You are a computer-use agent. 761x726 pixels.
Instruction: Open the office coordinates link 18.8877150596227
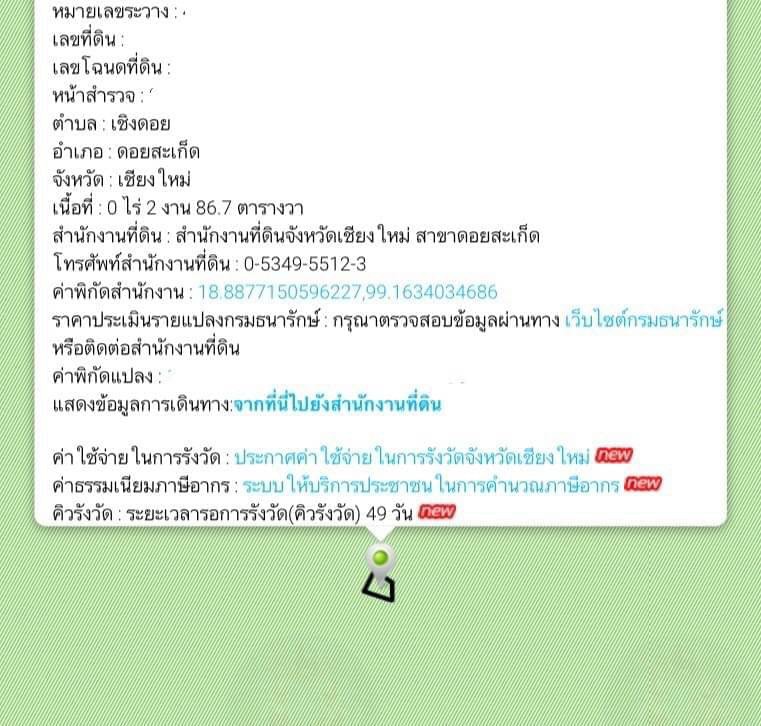click(347, 293)
